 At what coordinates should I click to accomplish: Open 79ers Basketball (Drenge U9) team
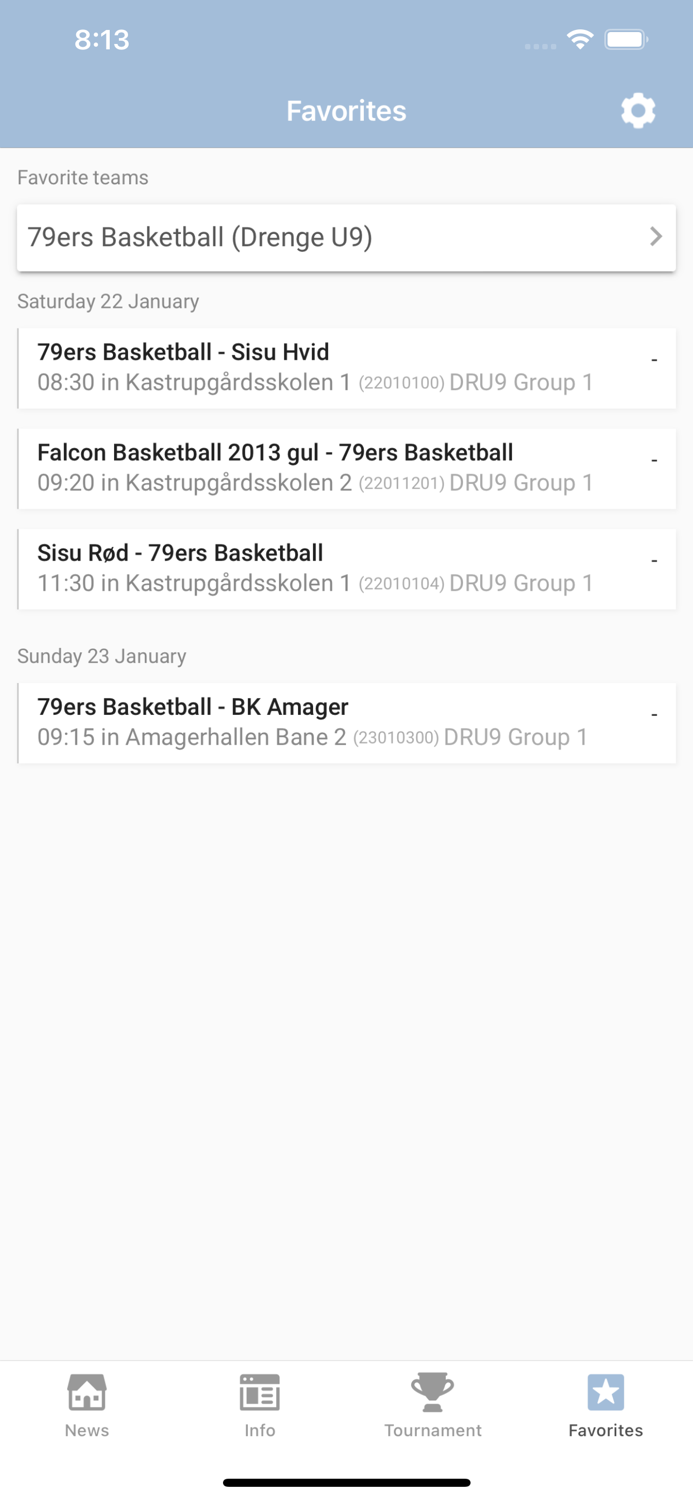[346, 237]
